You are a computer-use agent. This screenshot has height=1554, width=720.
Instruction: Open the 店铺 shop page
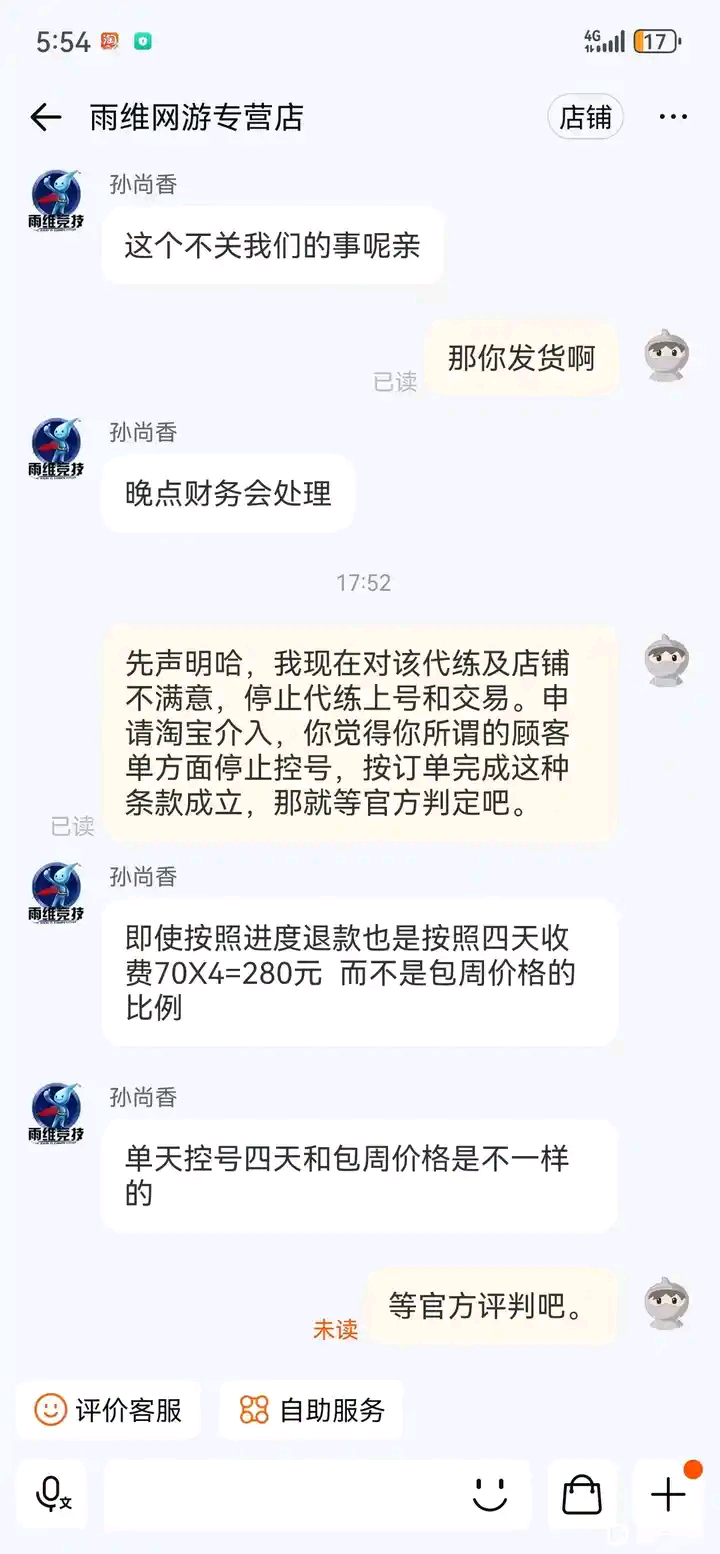(x=585, y=118)
